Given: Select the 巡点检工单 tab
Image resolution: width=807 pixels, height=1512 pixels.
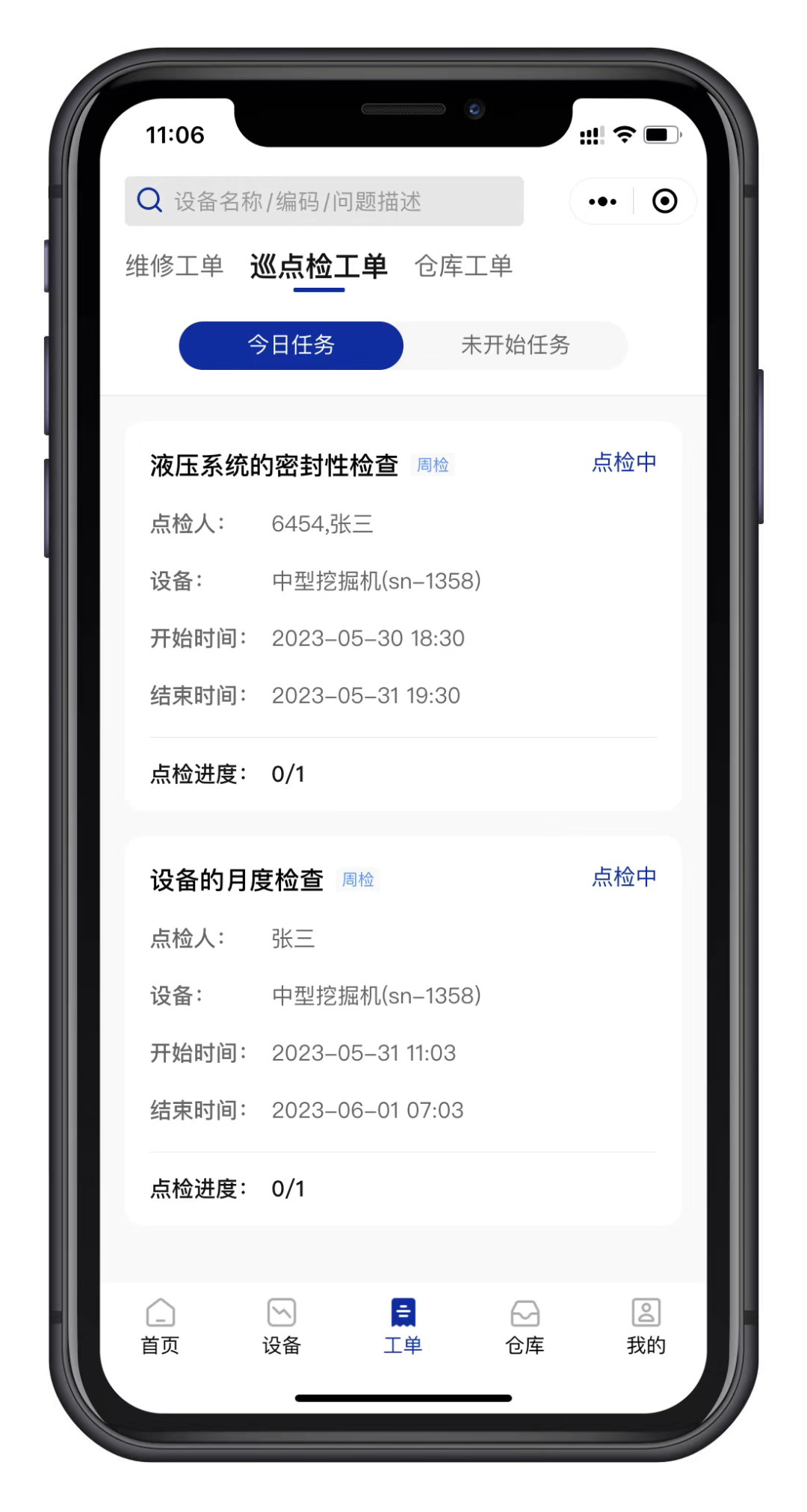Looking at the screenshot, I should pos(318,267).
